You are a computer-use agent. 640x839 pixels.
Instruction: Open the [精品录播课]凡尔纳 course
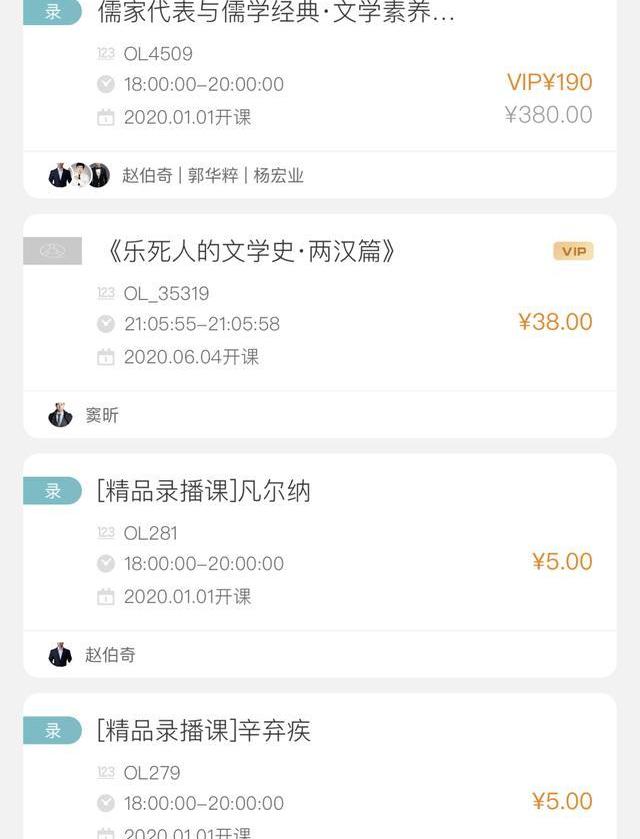[x=204, y=491]
